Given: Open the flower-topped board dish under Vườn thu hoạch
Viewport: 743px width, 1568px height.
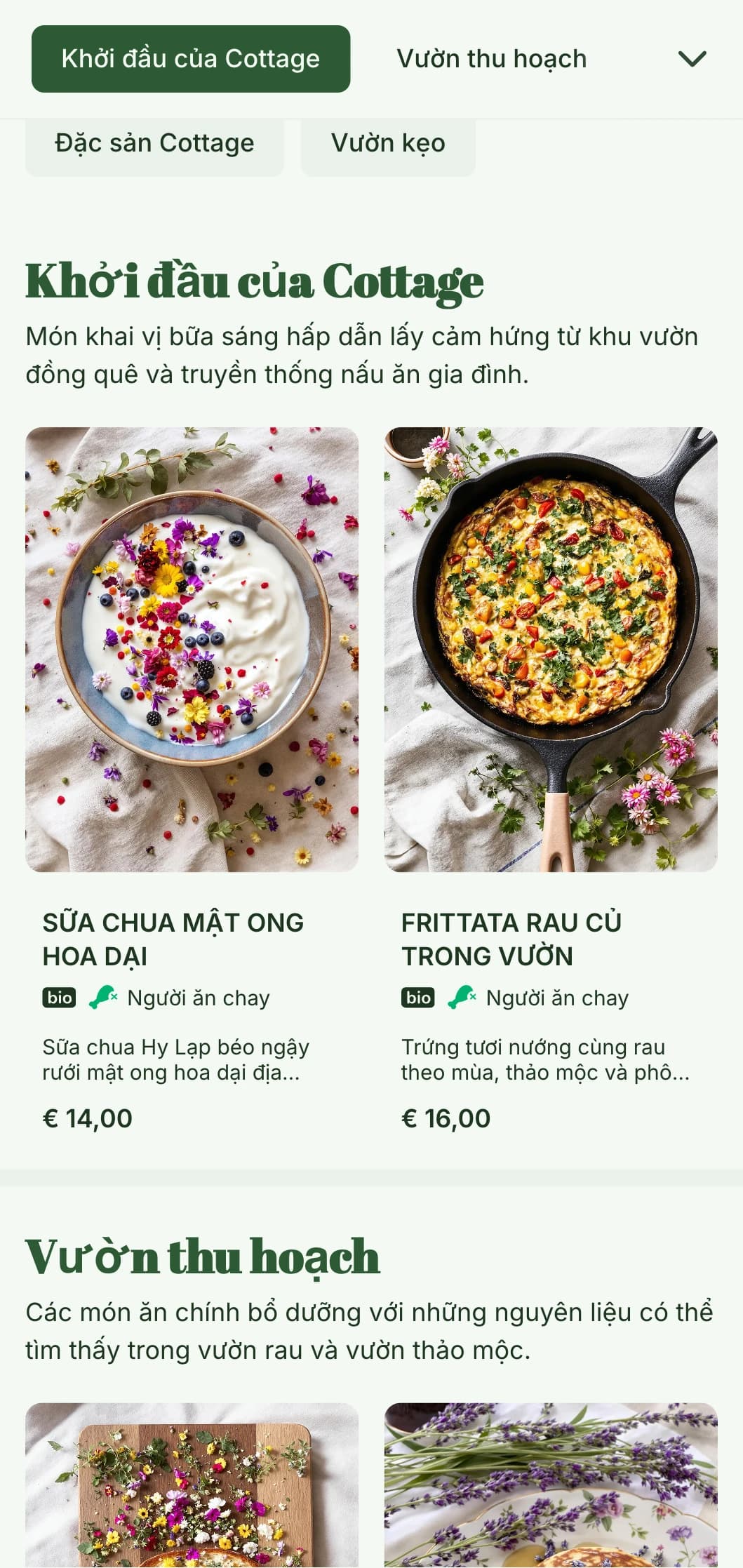Looking at the screenshot, I should pos(192,1487).
